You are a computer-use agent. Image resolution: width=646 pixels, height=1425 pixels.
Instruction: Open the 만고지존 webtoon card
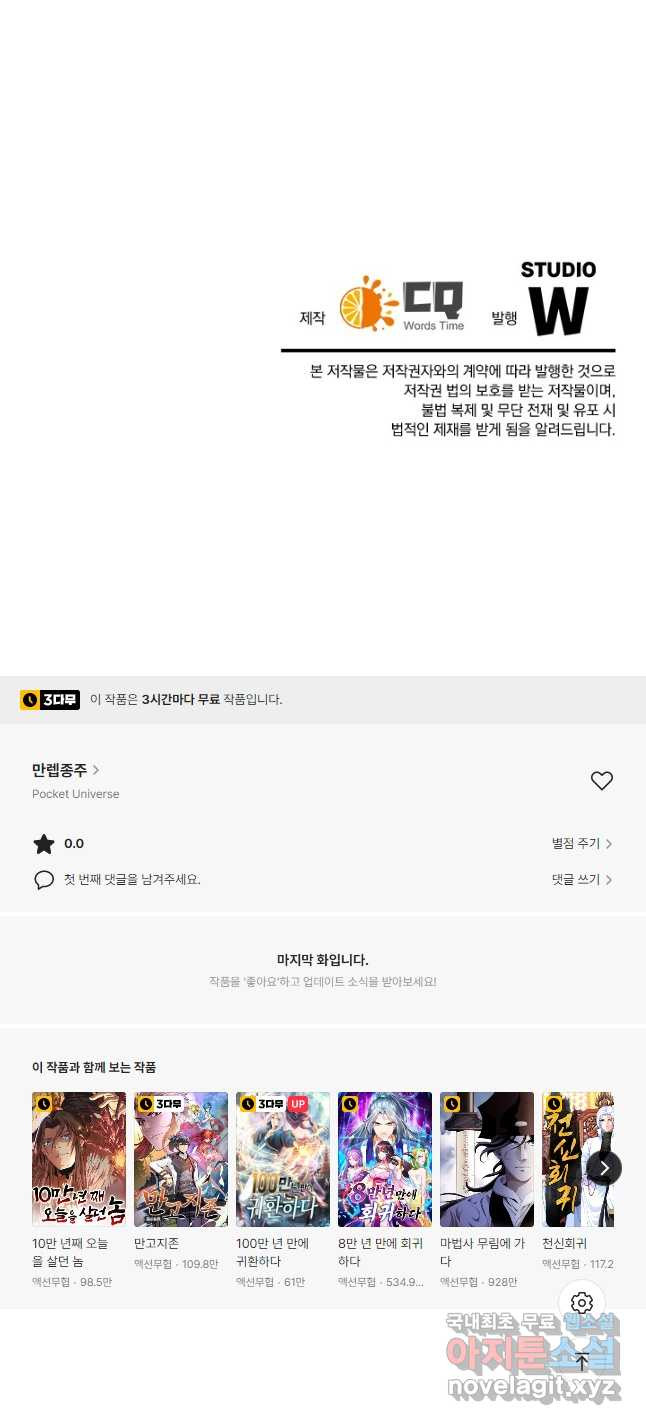point(181,1159)
